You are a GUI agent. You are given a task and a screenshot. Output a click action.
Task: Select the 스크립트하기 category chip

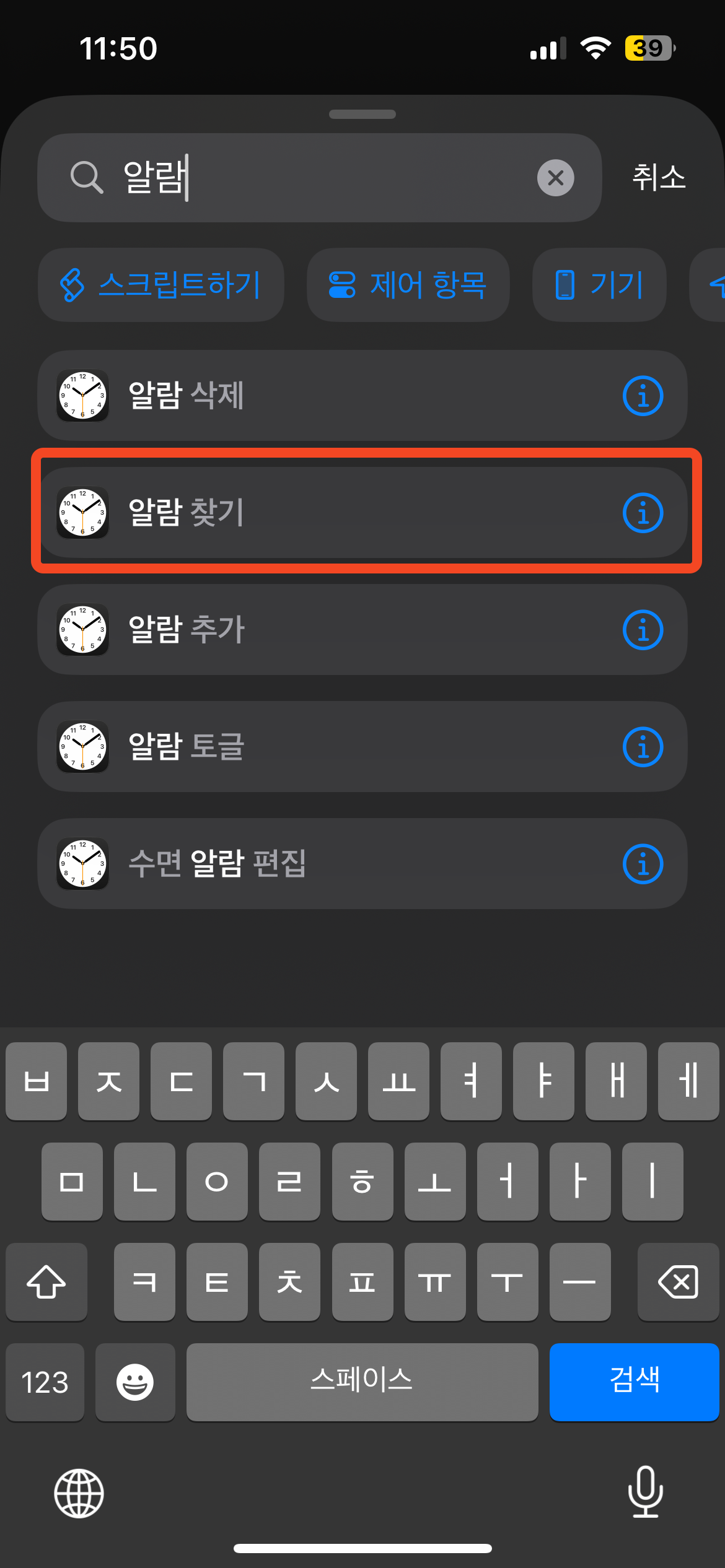(x=161, y=285)
